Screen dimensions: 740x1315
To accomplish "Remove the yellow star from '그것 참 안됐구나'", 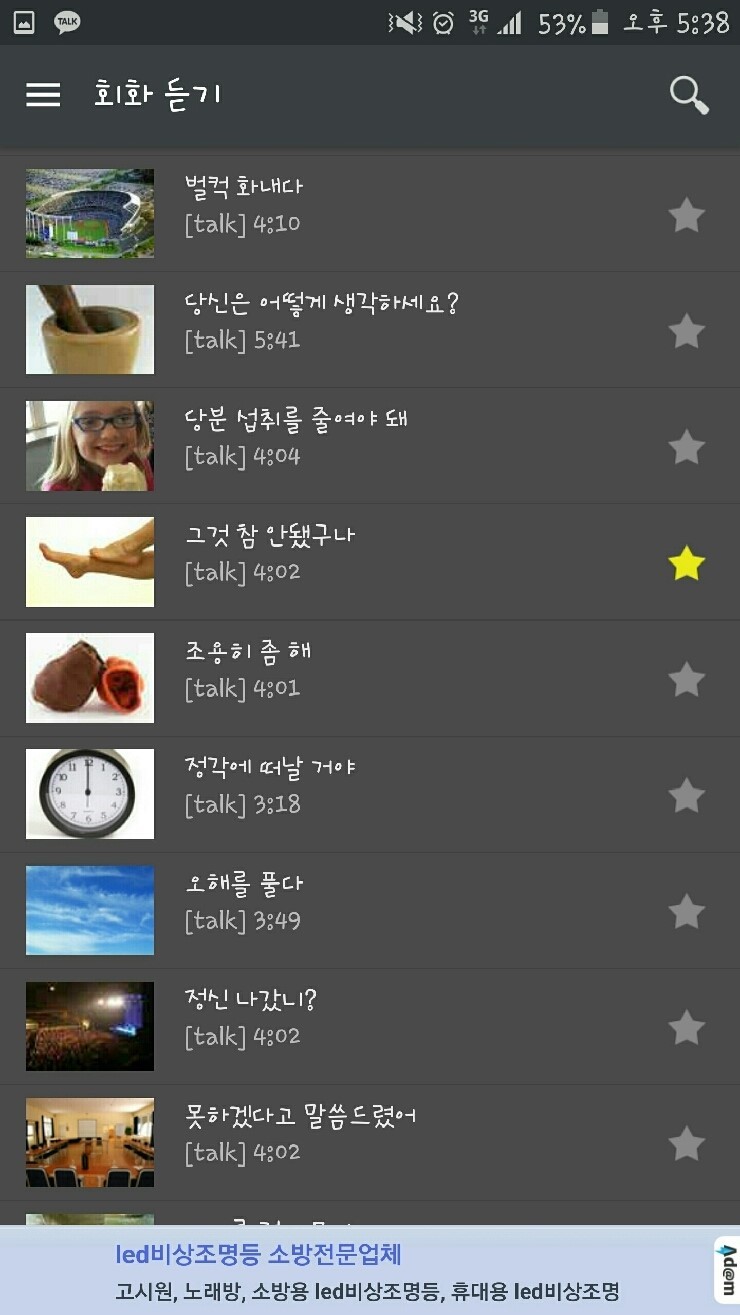I will [x=686, y=564].
